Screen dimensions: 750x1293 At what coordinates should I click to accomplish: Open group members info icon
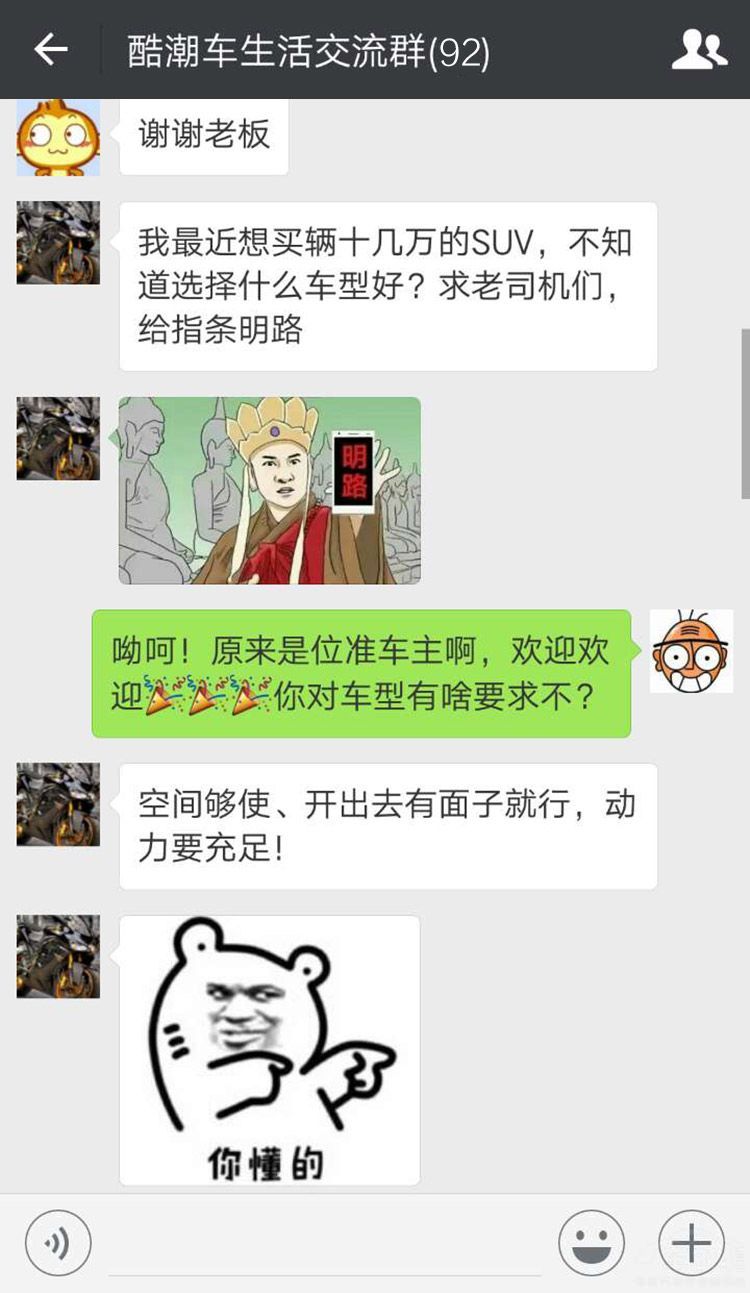[x=699, y=49]
